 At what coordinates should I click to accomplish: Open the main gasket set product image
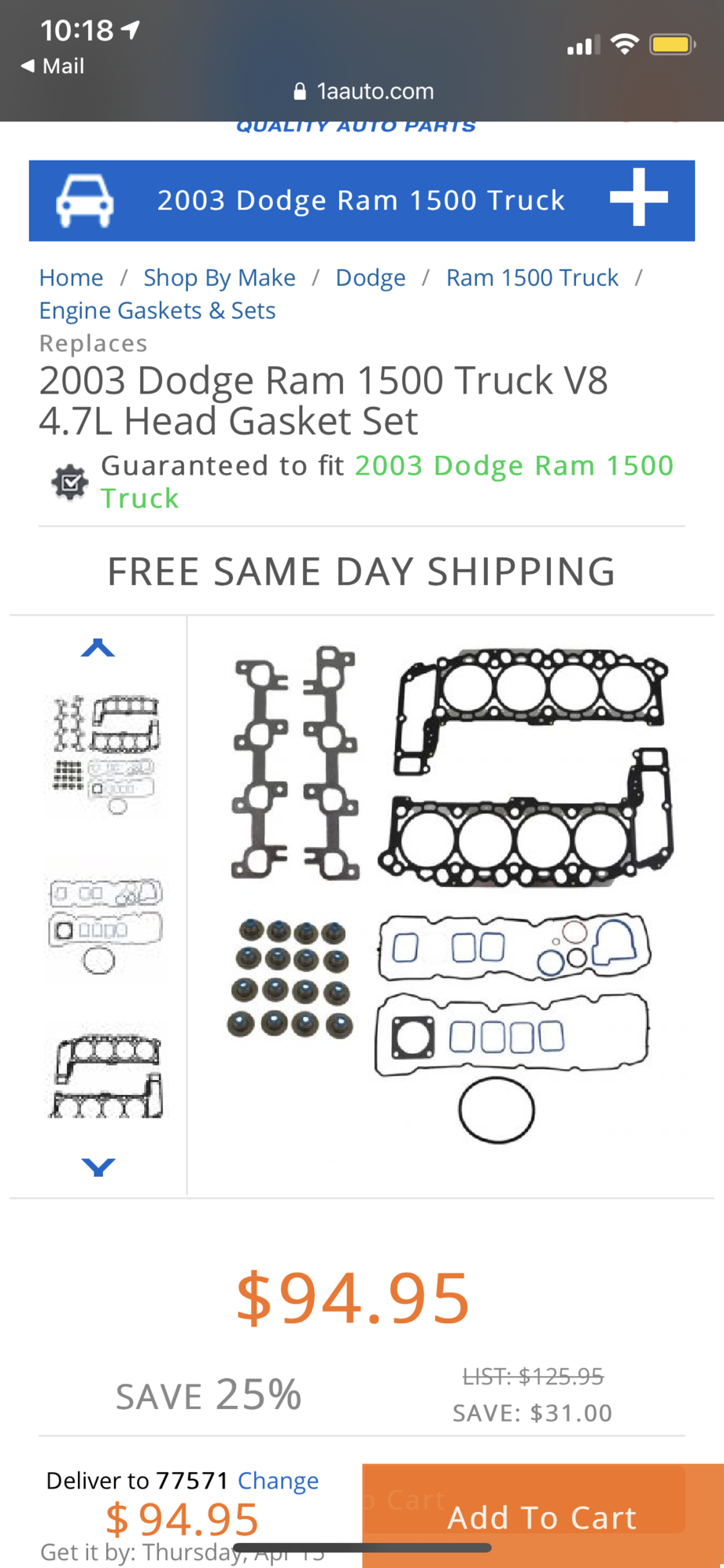450,893
